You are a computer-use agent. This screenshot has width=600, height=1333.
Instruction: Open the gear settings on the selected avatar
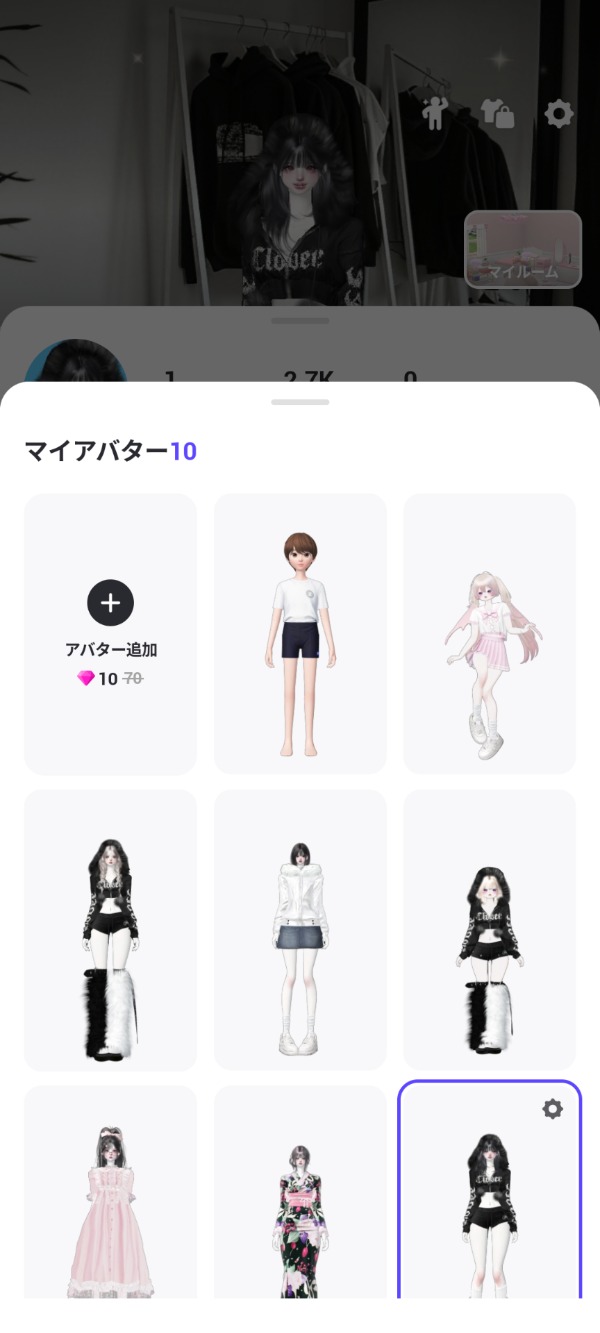click(x=552, y=1108)
